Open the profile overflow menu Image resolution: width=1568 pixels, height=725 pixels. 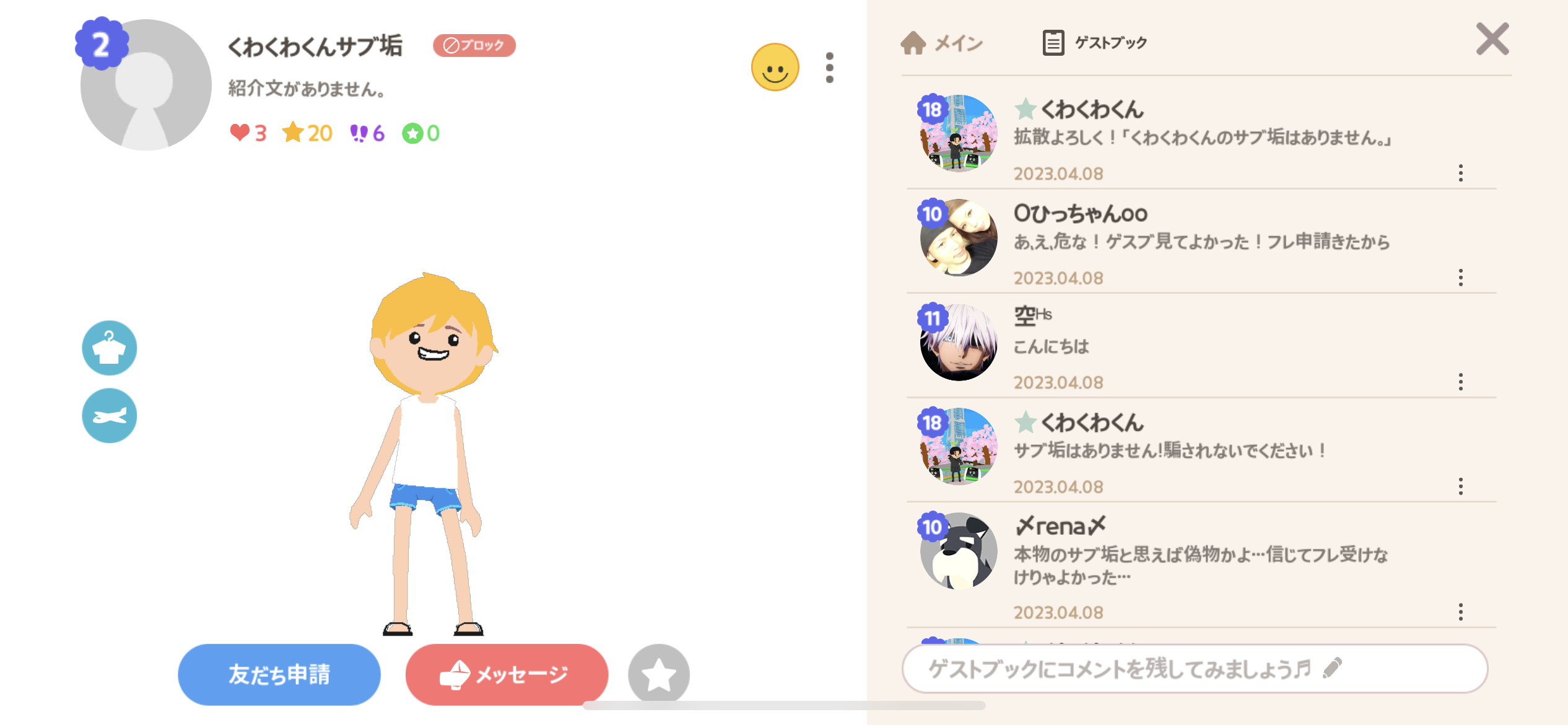coord(829,67)
